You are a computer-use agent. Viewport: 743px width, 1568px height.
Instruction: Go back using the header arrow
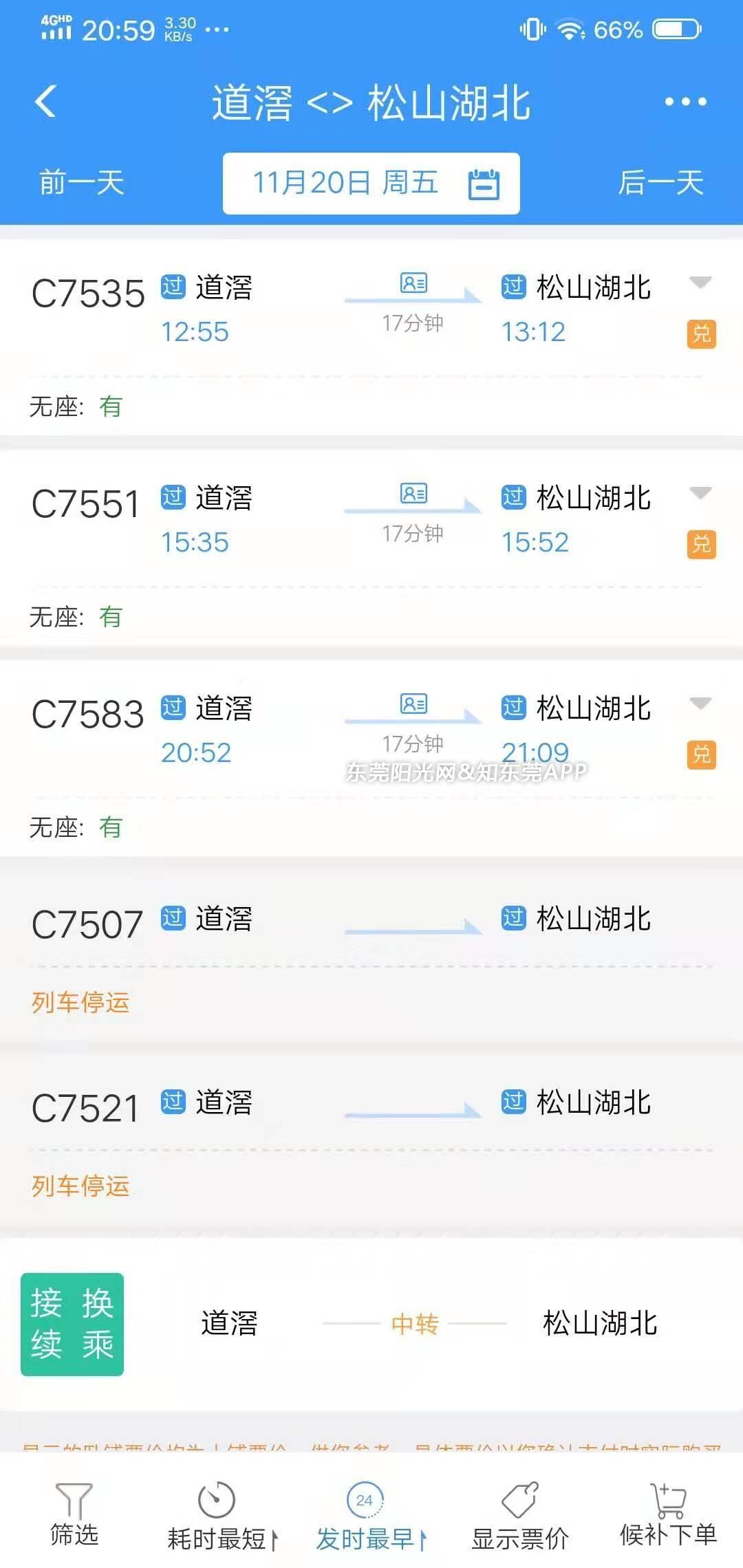45,102
